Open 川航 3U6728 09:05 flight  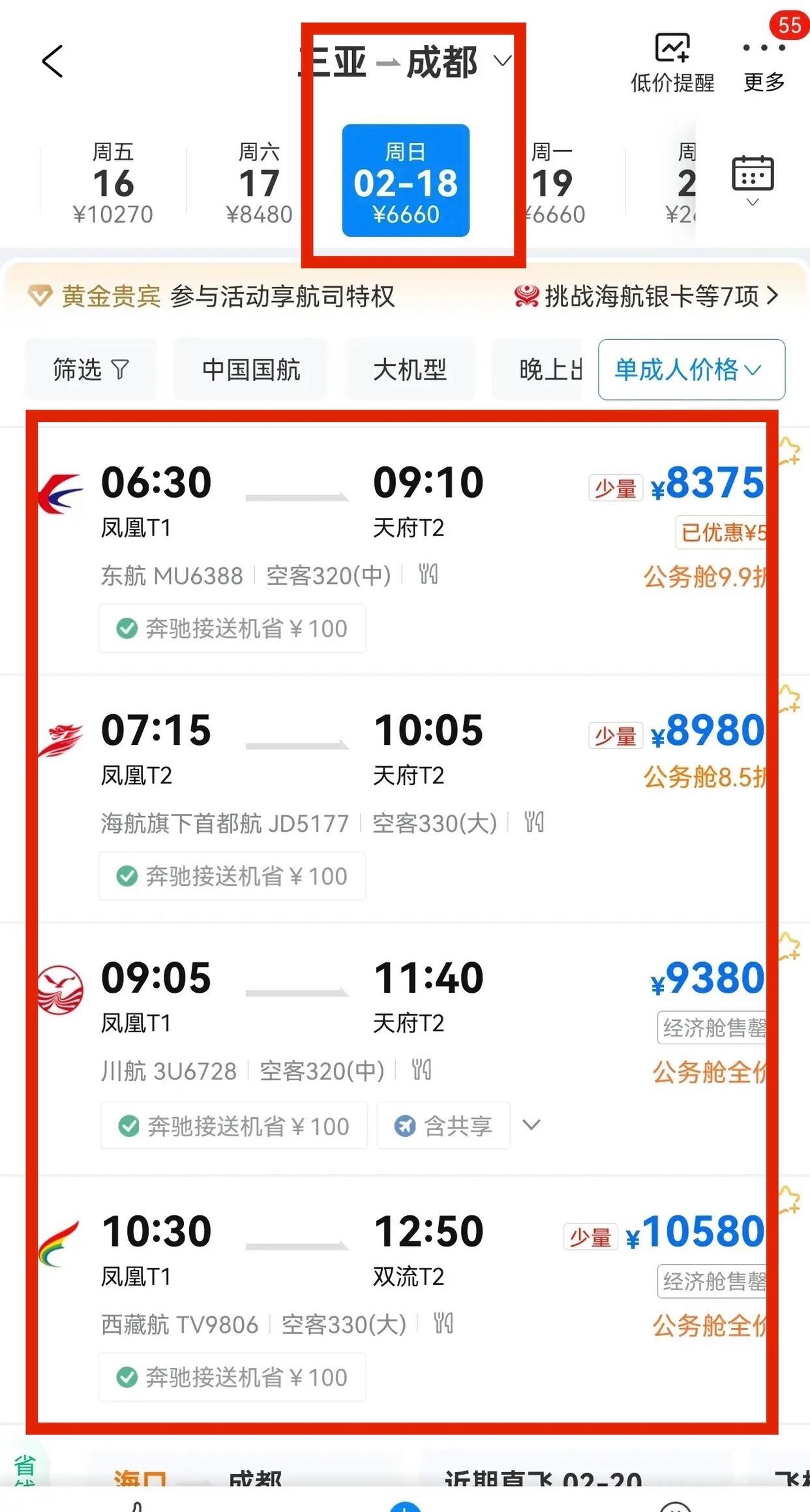(391, 1011)
